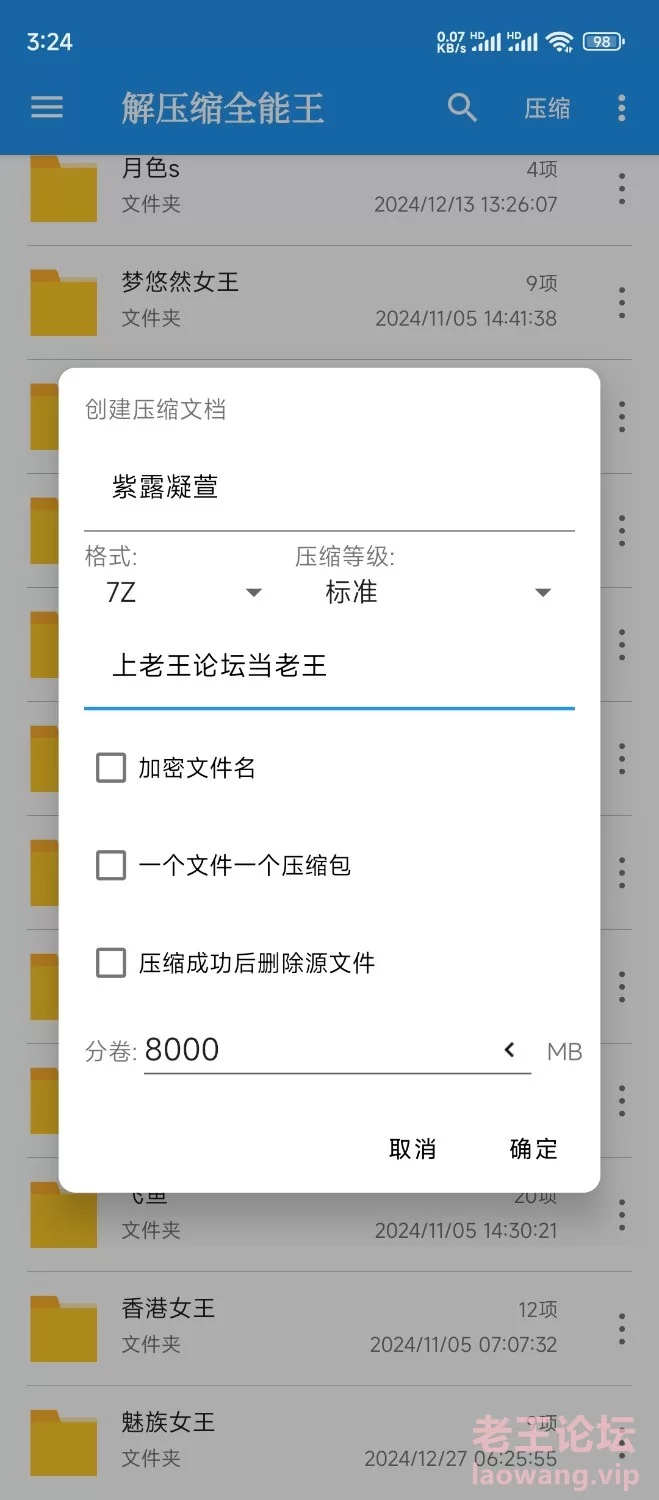The image size is (659, 1500).
Task: Confirm compression with 确定
Action: [533, 1149]
